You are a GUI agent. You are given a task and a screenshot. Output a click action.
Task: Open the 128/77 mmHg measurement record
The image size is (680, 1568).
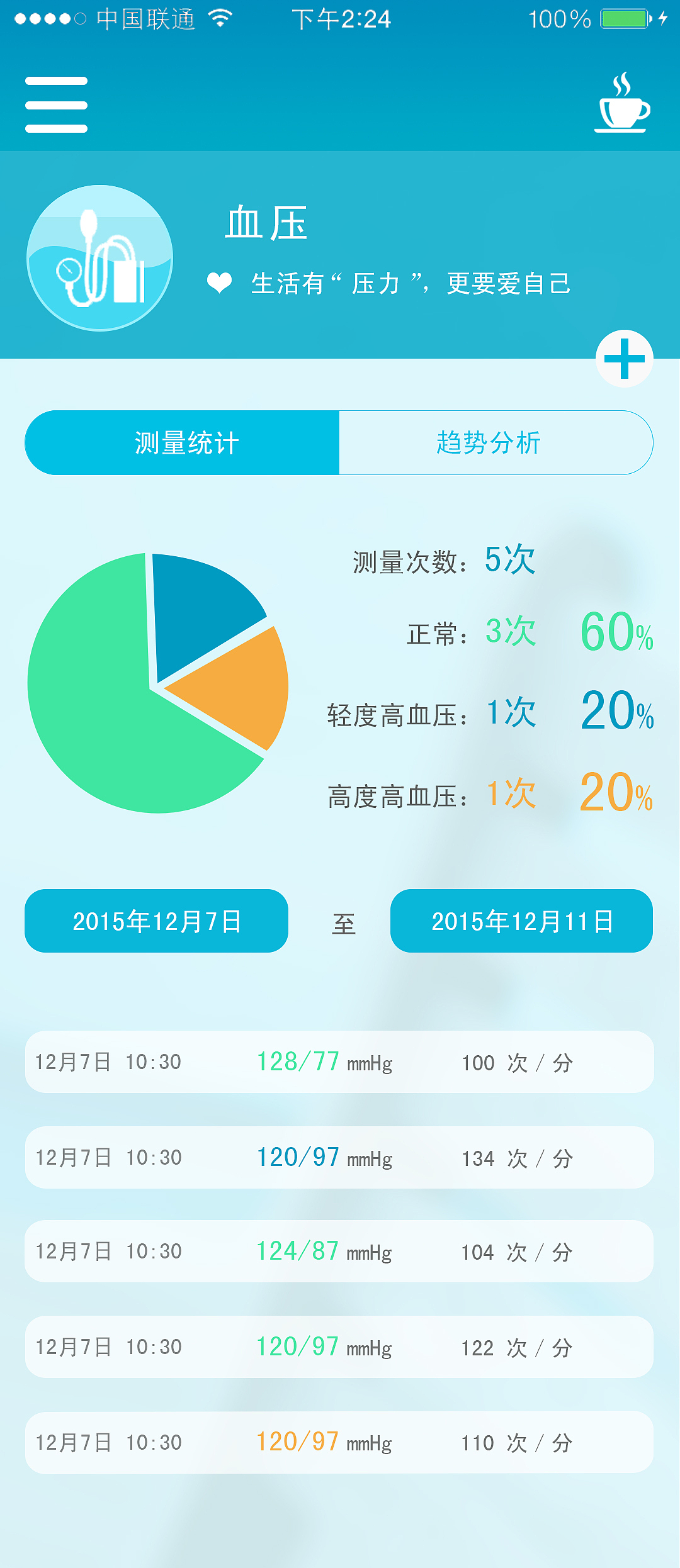coord(340,1062)
